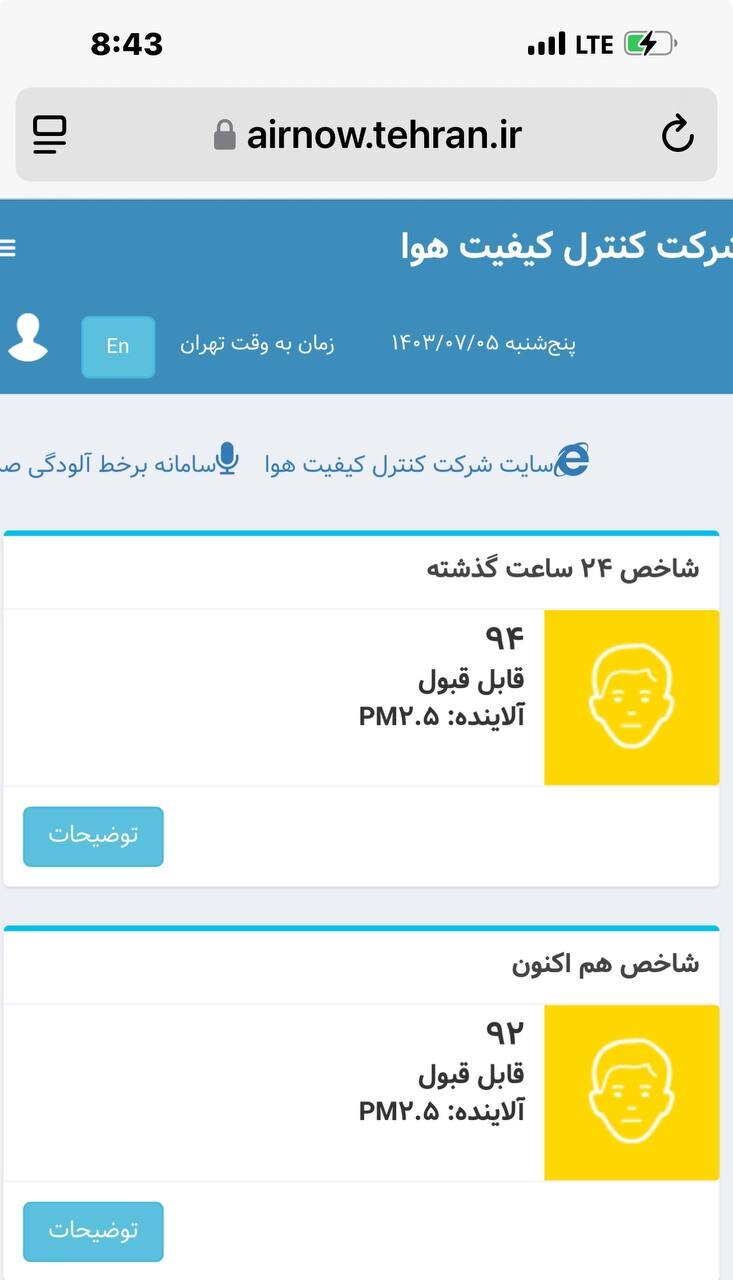The image size is (733, 1280).
Task: Open the user profile icon
Action: pyautogui.click(x=28, y=338)
